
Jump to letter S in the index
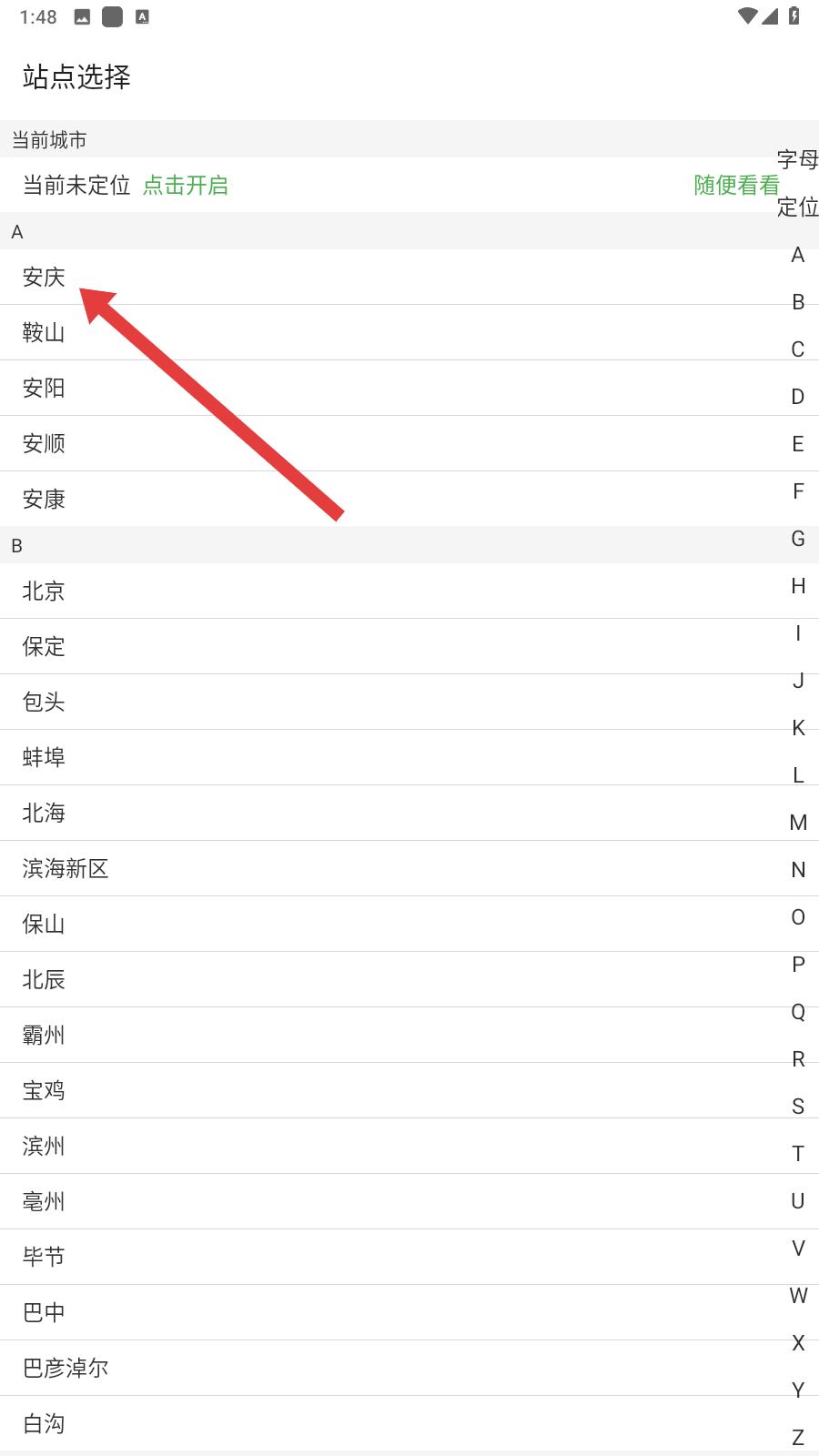[798, 1107]
